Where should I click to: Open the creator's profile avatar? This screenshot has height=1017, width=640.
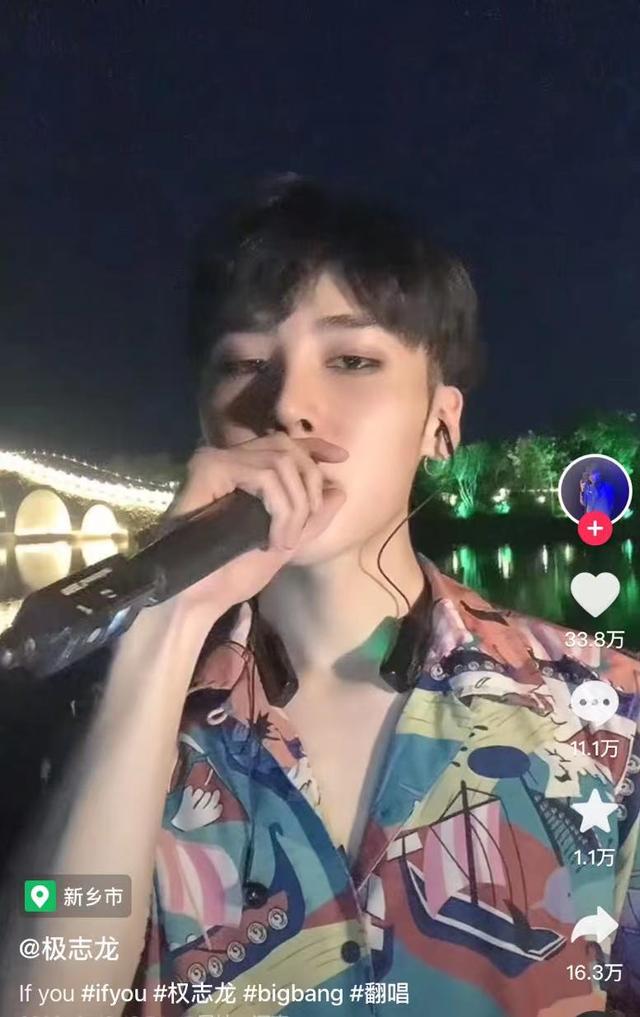pos(595,488)
